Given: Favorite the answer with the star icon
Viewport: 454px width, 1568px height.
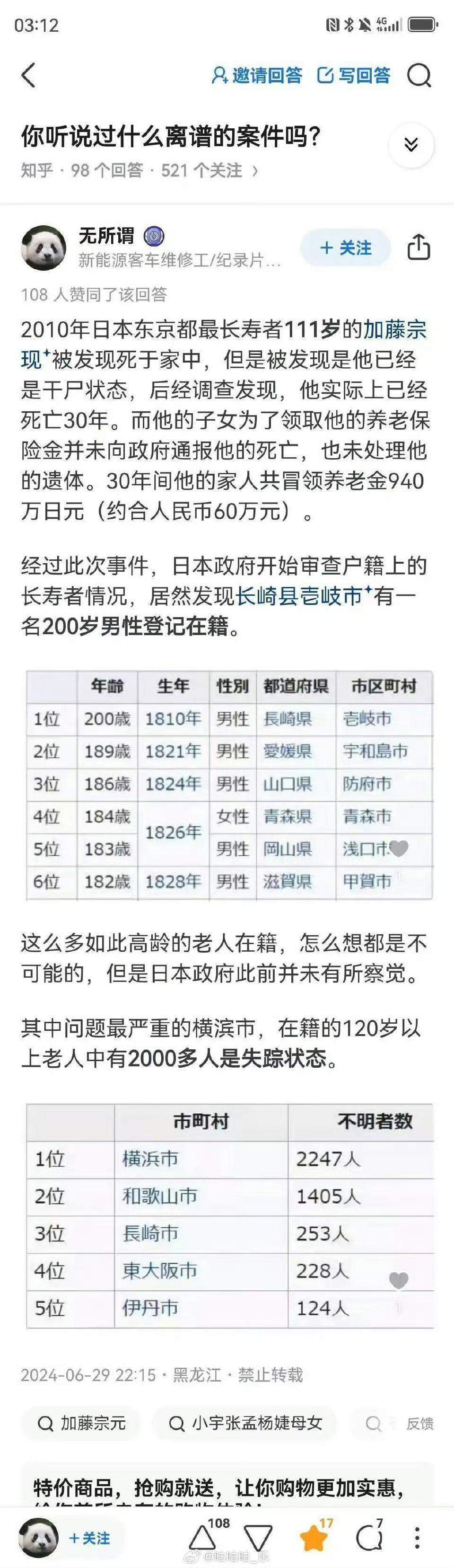Looking at the screenshot, I should pyautogui.click(x=314, y=1537).
